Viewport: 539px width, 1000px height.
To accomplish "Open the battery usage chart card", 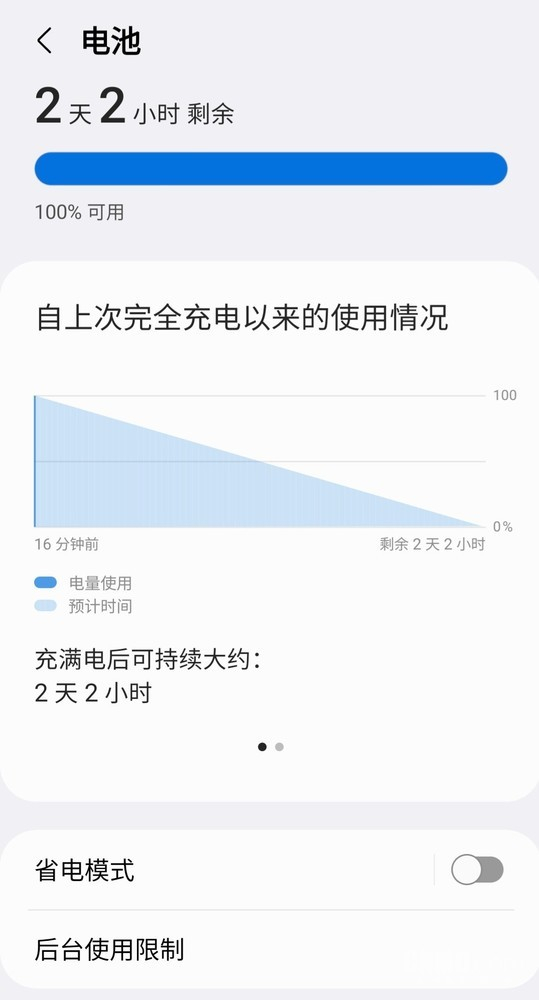I will point(269,531).
